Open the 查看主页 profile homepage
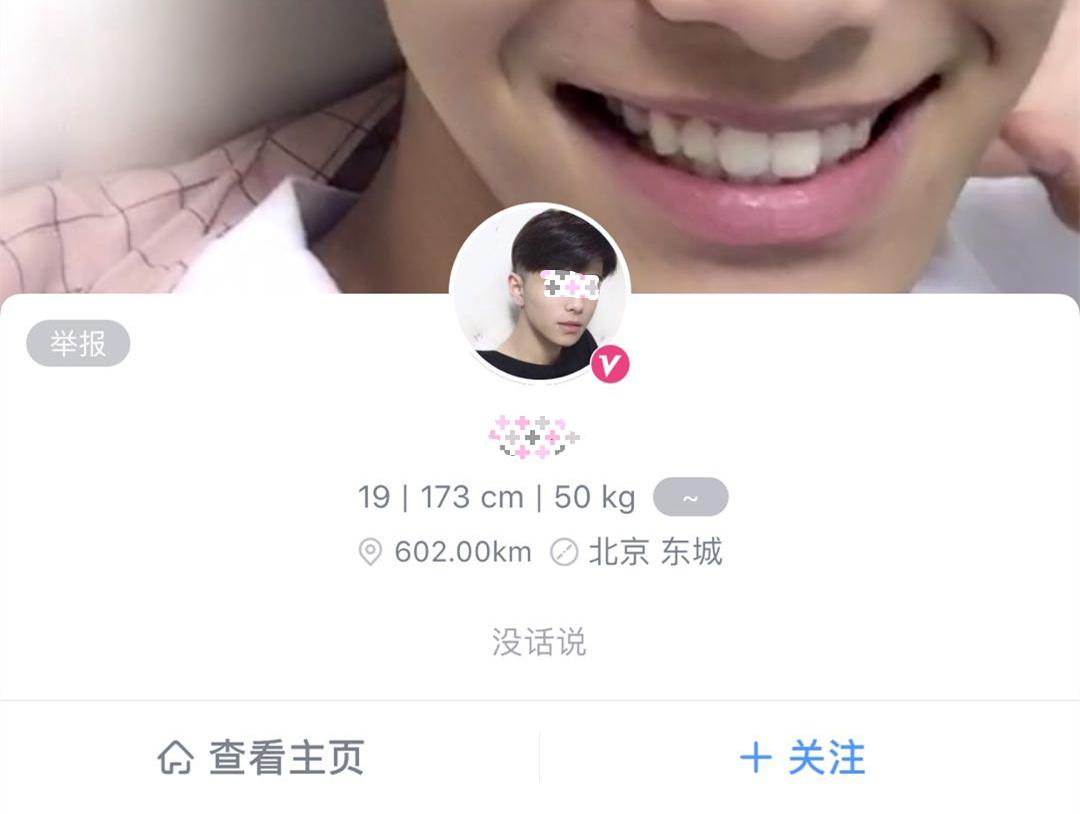The width and height of the screenshot is (1080, 814). point(262,758)
